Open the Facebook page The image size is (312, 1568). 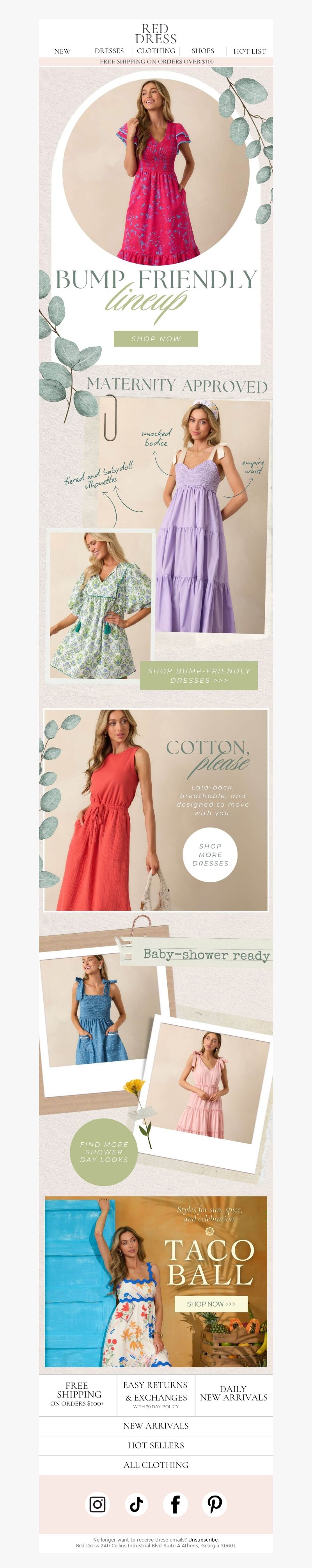(x=175, y=1504)
